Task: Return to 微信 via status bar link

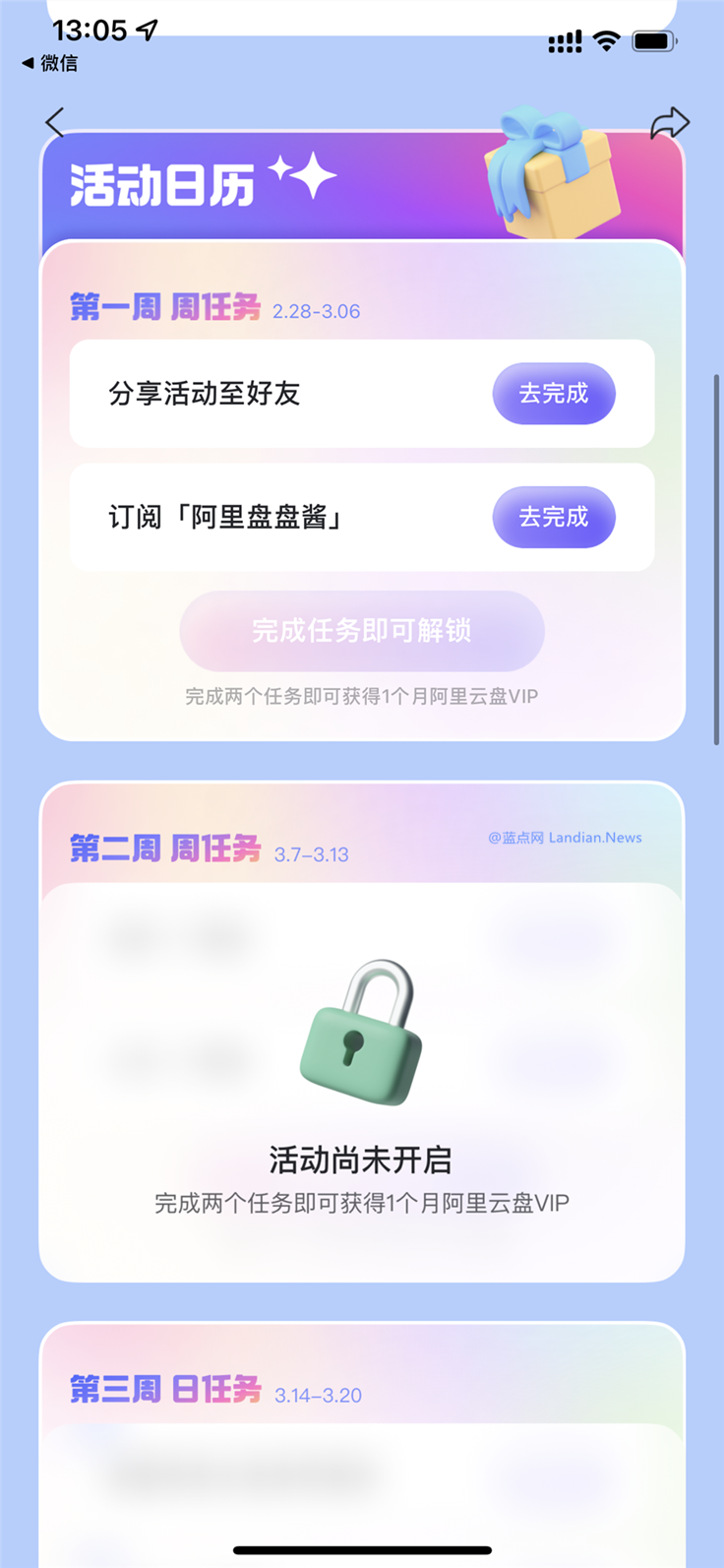Action: pos(49,63)
